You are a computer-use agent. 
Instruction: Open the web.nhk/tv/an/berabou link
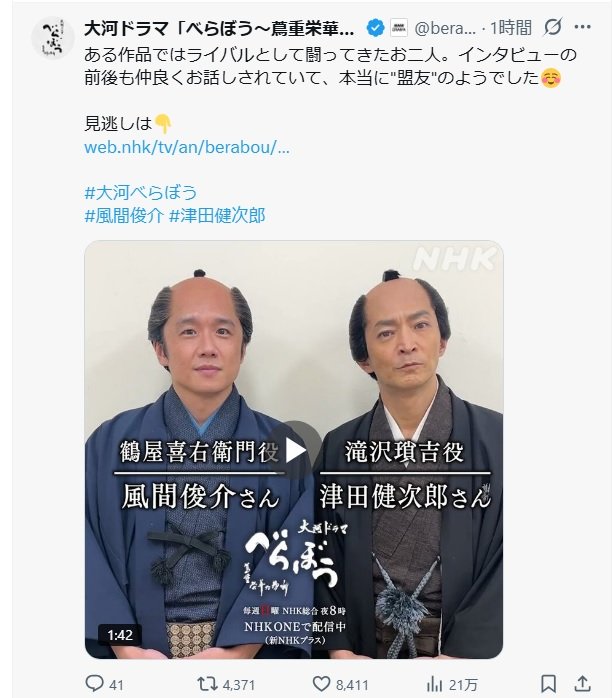187,147
